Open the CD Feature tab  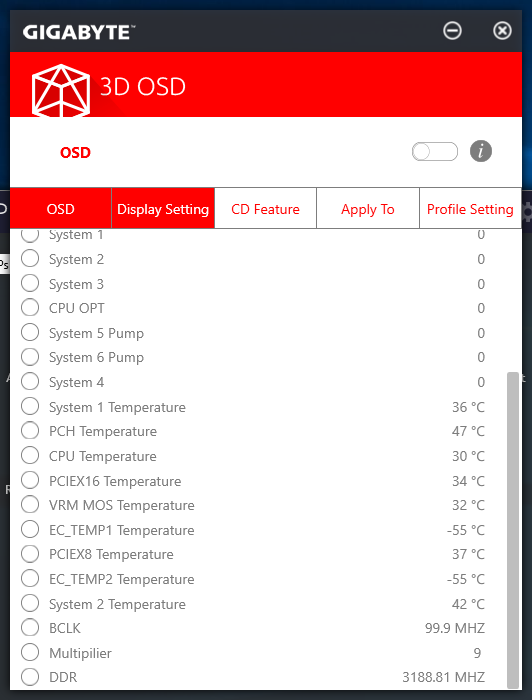click(x=266, y=209)
